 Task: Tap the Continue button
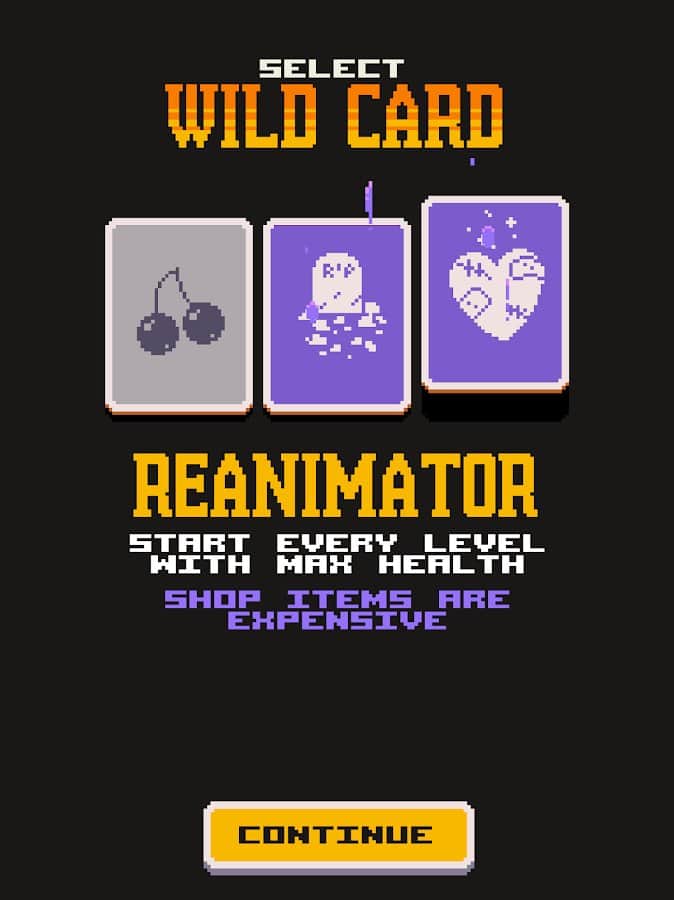click(x=339, y=836)
